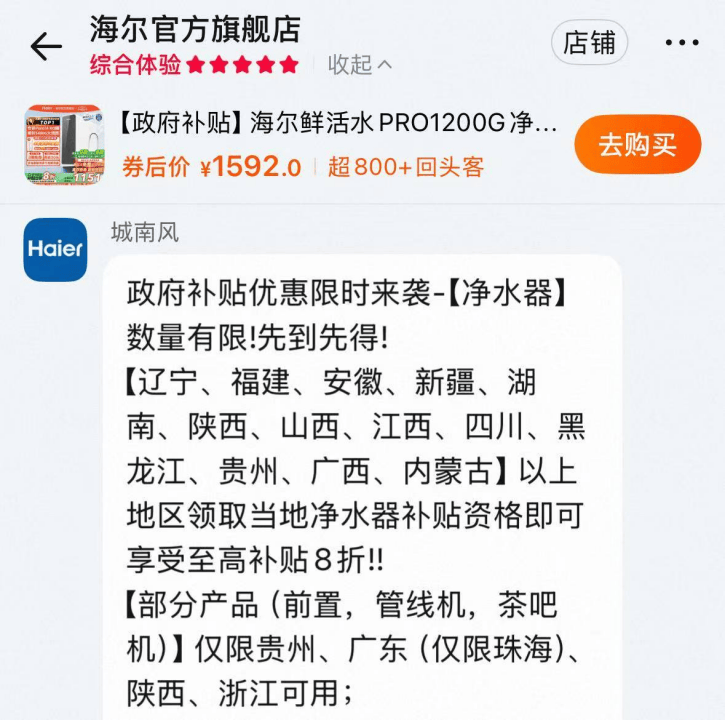This screenshot has width=725, height=720.
Task: Open the 店铺 store page
Action: click(x=589, y=43)
